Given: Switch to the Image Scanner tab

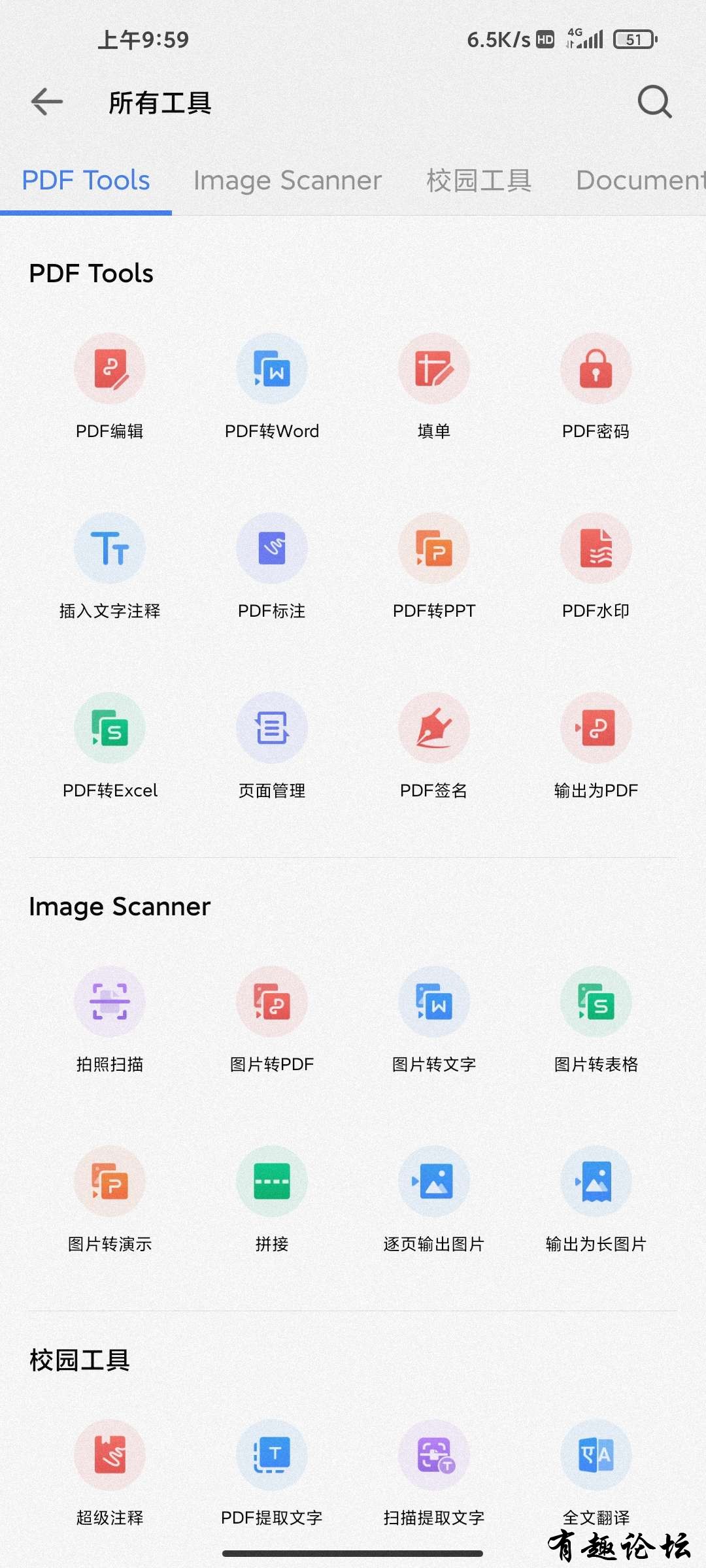Looking at the screenshot, I should (x=287, y=180).
